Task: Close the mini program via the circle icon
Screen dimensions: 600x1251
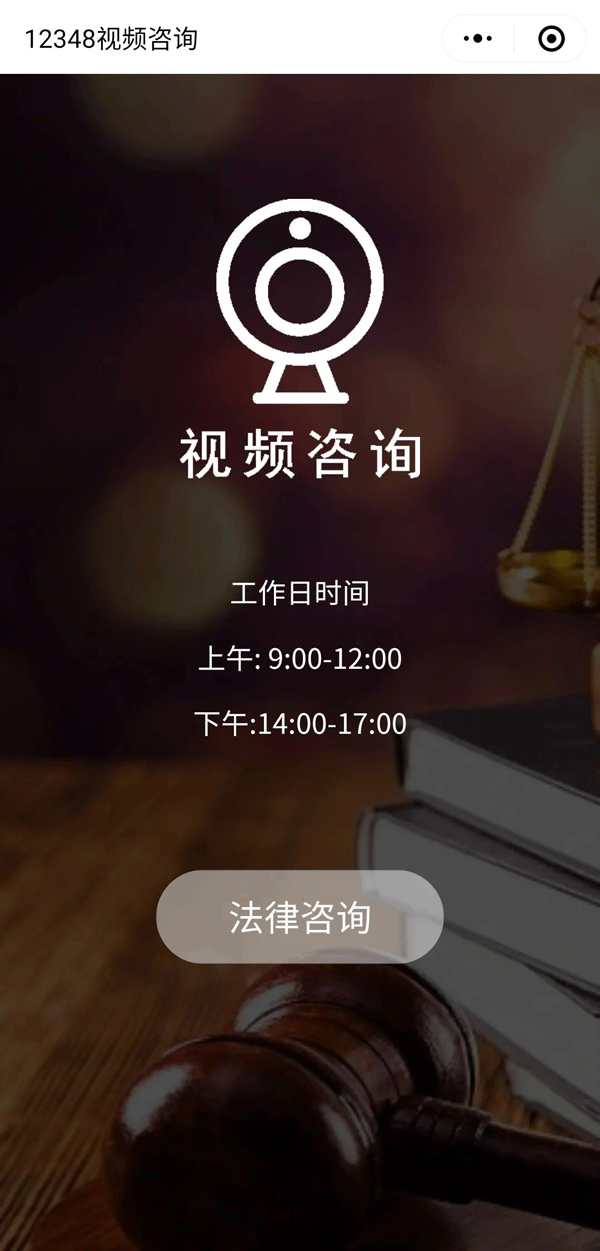Action: (551, 39)
